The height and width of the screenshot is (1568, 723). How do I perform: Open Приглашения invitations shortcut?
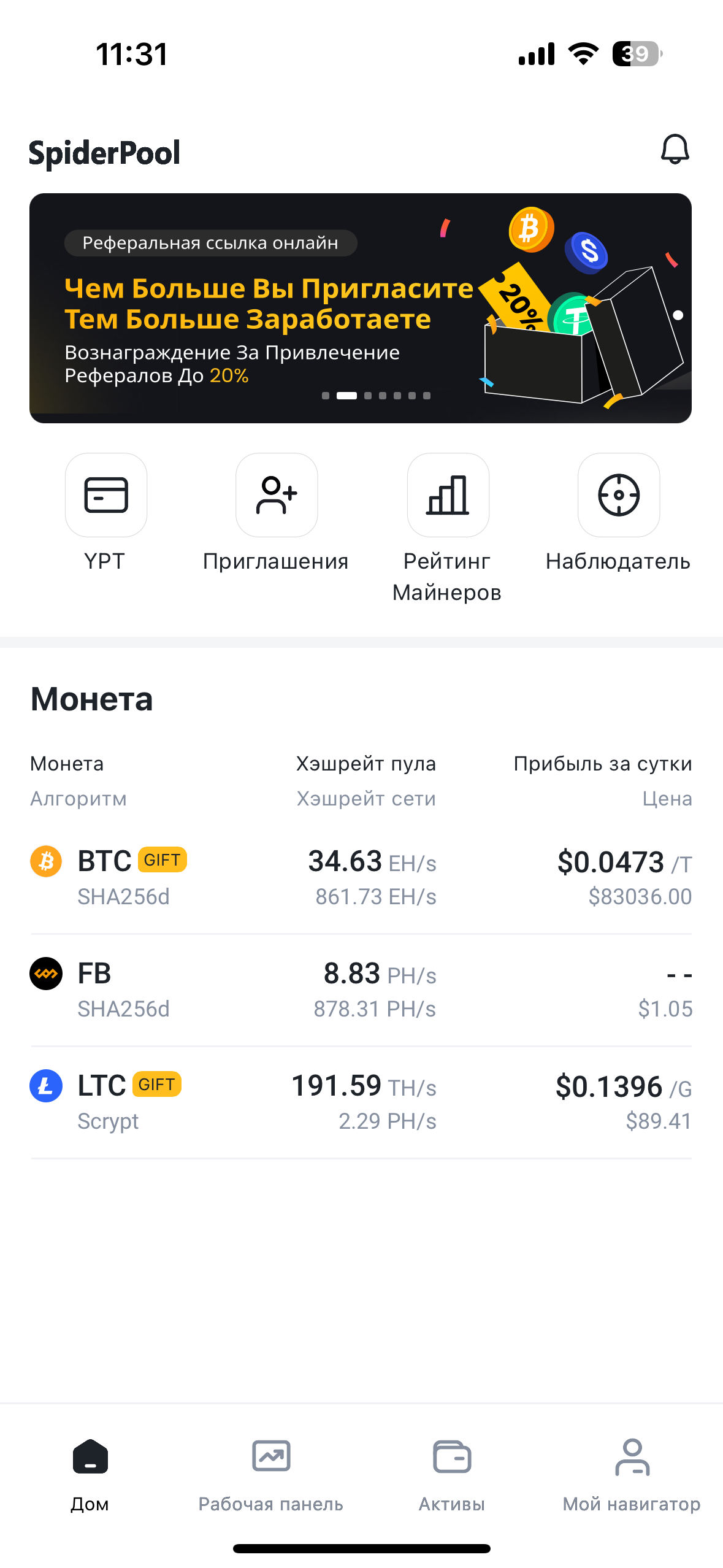277,496
